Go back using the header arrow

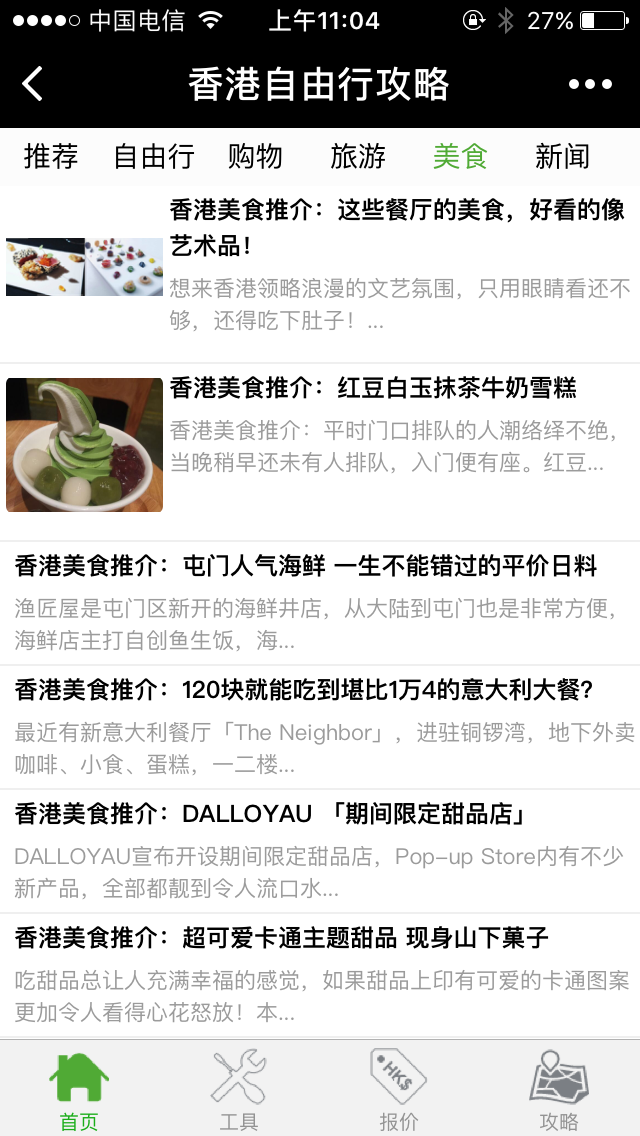coord(33,84)
